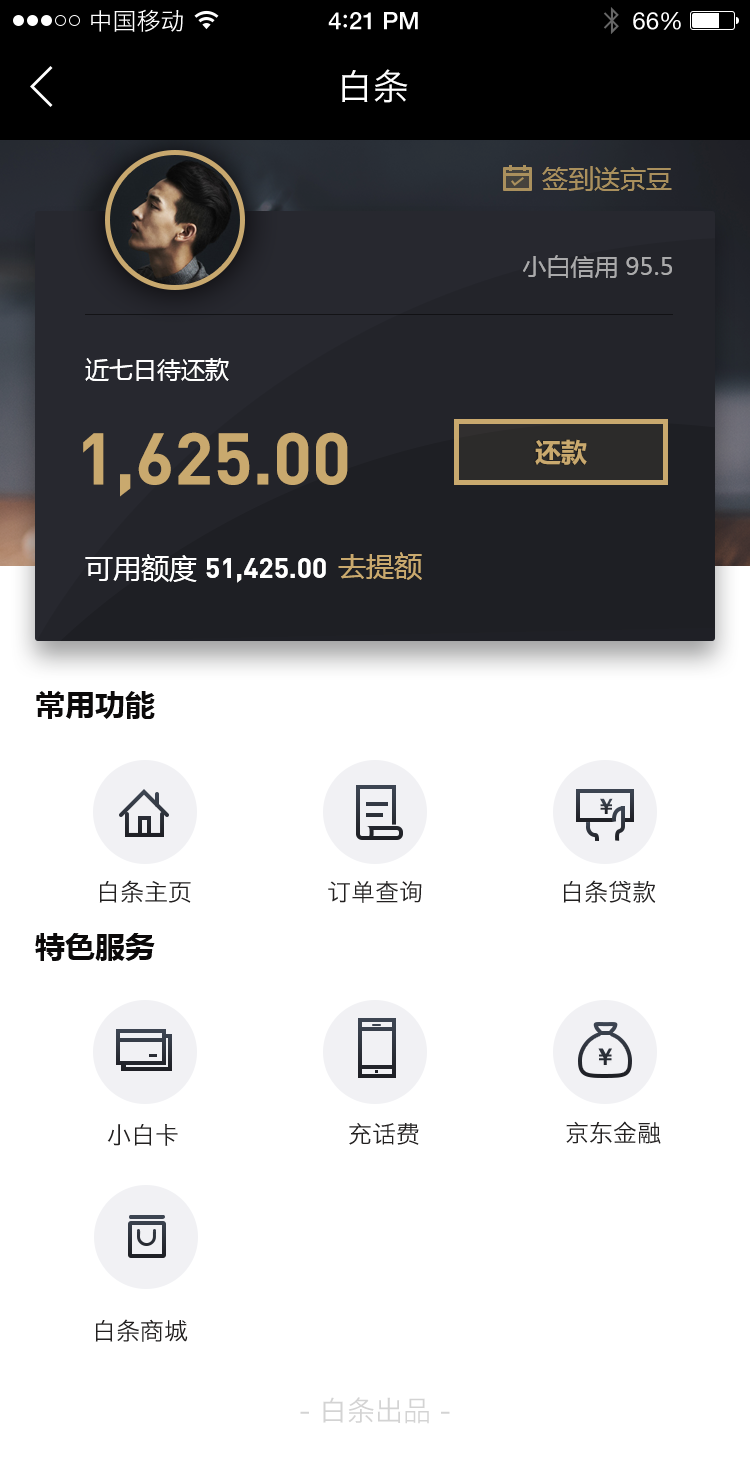Tap 去提额 to raise the credit limit
The image size is (750, 1484).
coord(381,567)
